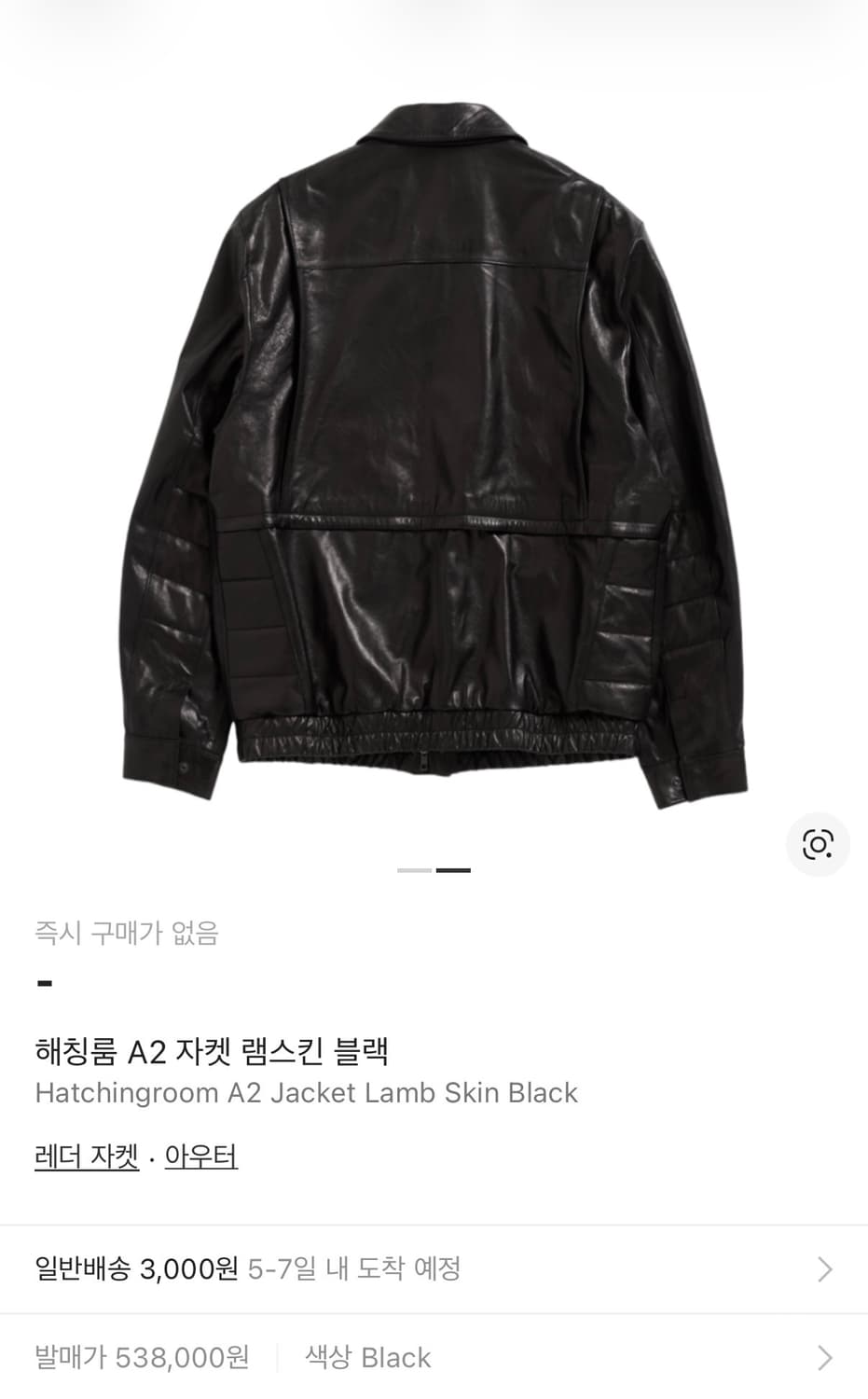The height and width of the screenshot is (1399, 868).
Task: Click the English name Hatchingroom A2 Jacket Lamb Skin Black
Action: click(x=306, y=1092)
